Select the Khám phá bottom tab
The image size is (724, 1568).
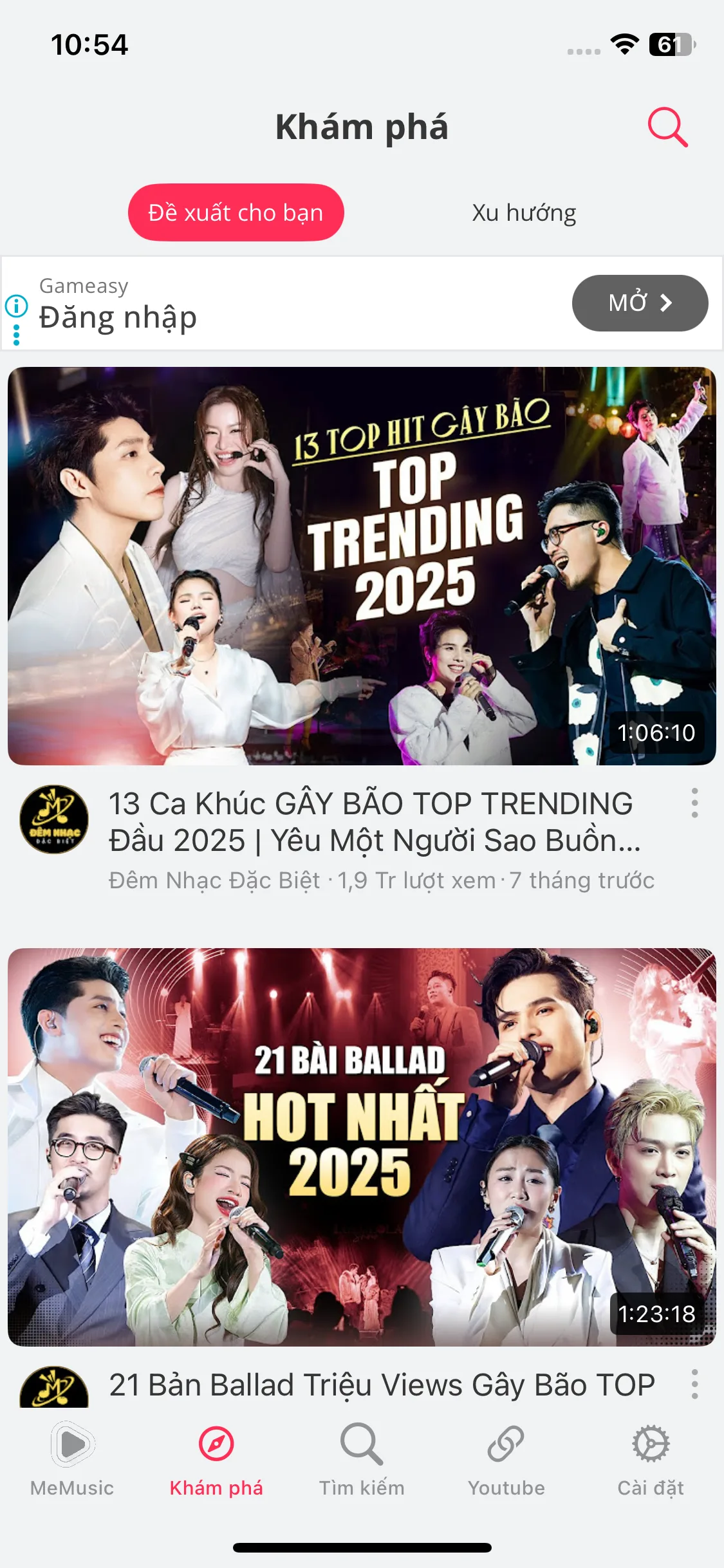(x=216, y=1460)
